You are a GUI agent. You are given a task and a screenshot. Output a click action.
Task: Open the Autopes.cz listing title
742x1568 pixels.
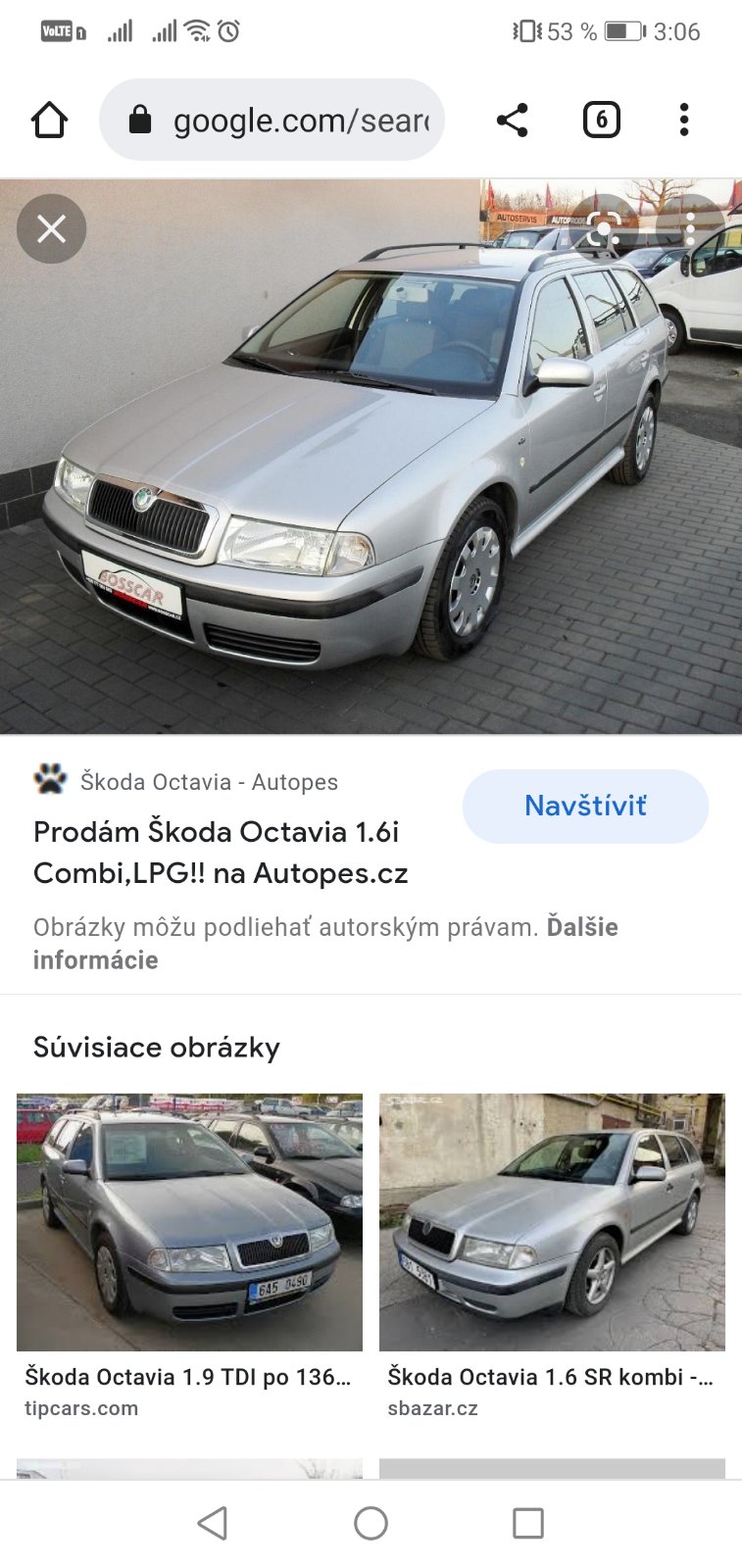point(221,852)
